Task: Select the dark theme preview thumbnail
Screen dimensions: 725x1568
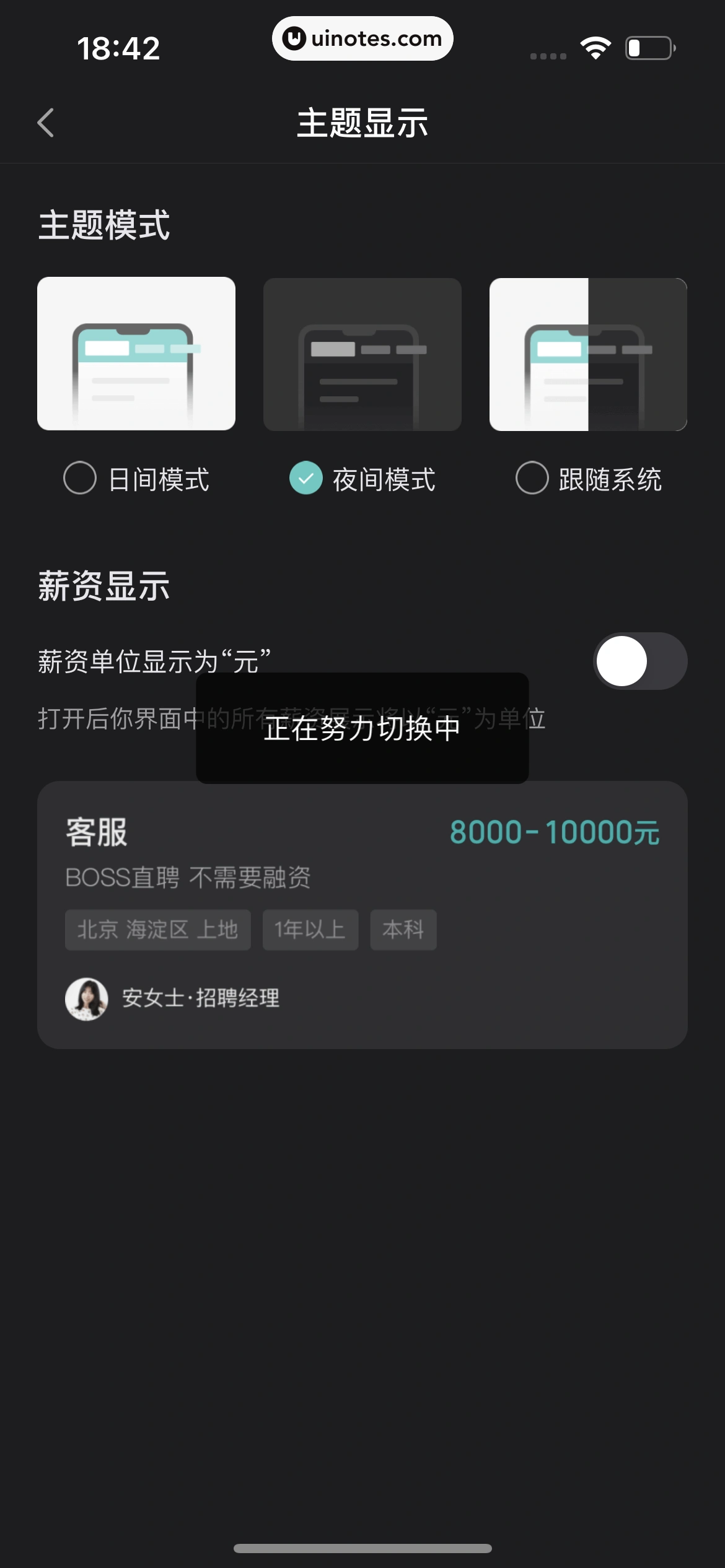Action: tap(362, 354)
